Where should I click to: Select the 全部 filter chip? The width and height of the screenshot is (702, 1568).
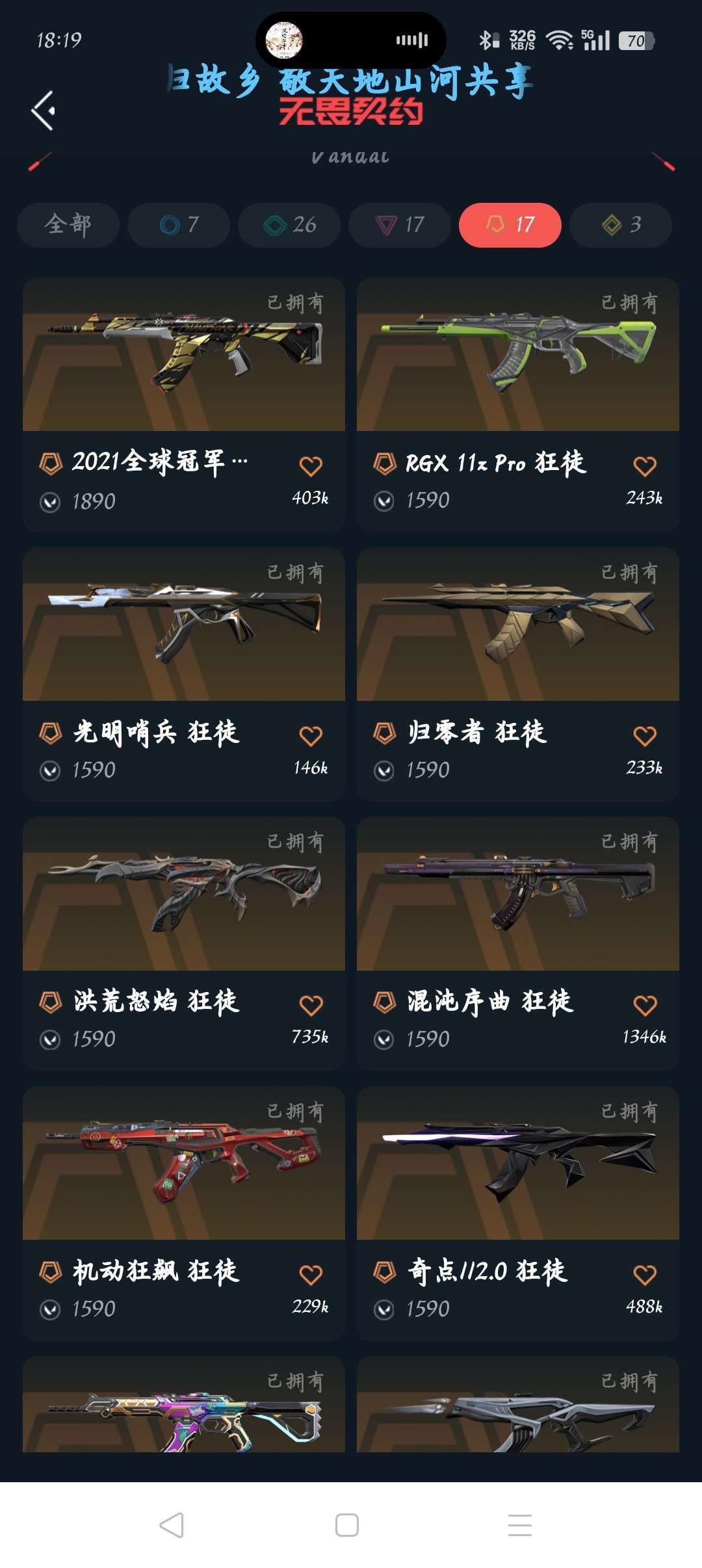(68, 225)
